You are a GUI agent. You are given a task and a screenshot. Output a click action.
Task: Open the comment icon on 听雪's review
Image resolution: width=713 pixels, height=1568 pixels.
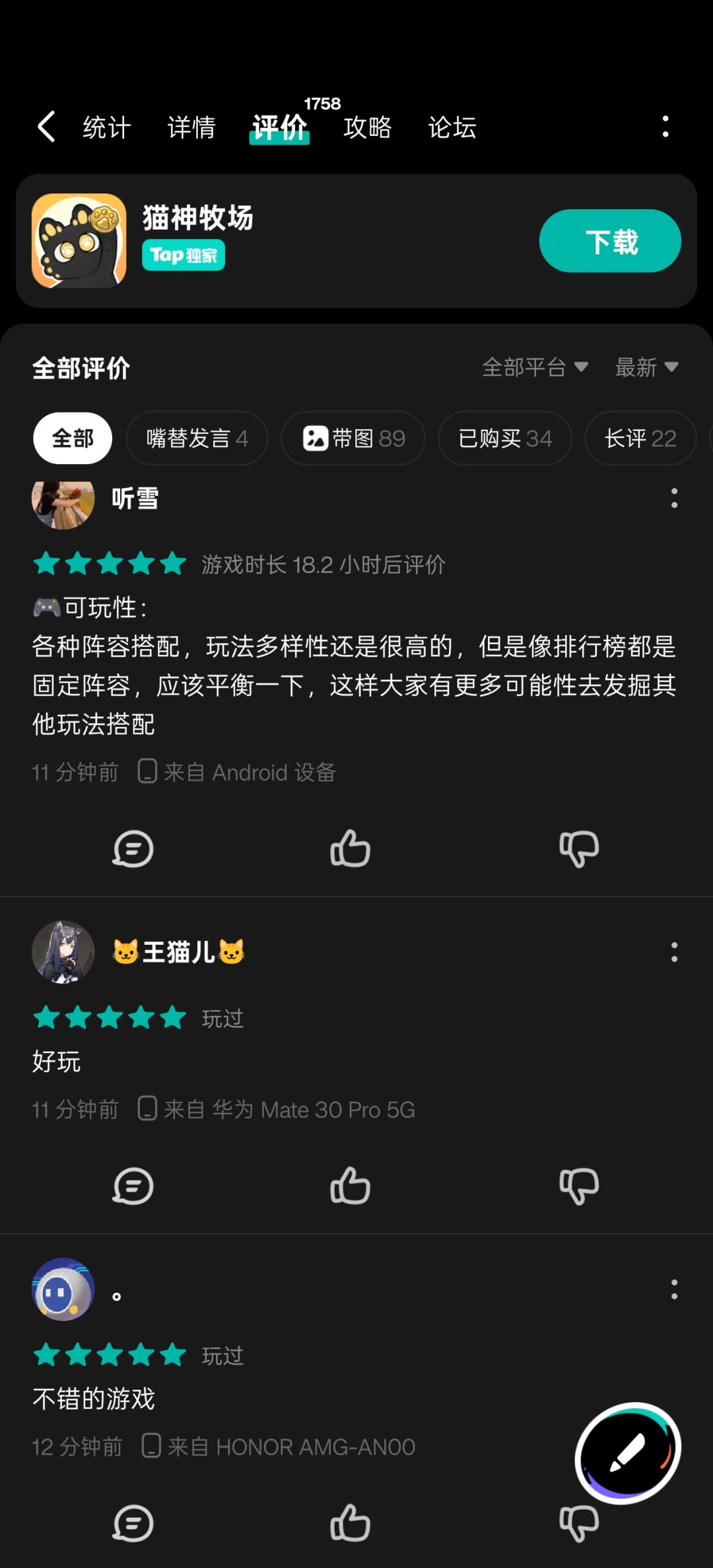tap(133, 849)
